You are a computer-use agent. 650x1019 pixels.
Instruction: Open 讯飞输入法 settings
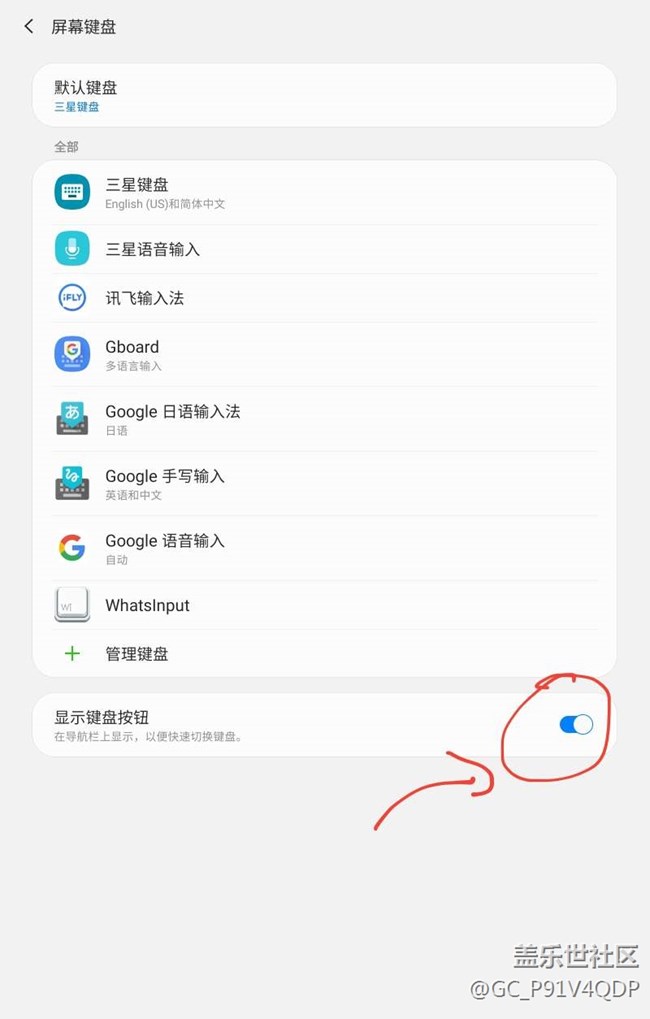pyautogui.click(x=324, y=298)
